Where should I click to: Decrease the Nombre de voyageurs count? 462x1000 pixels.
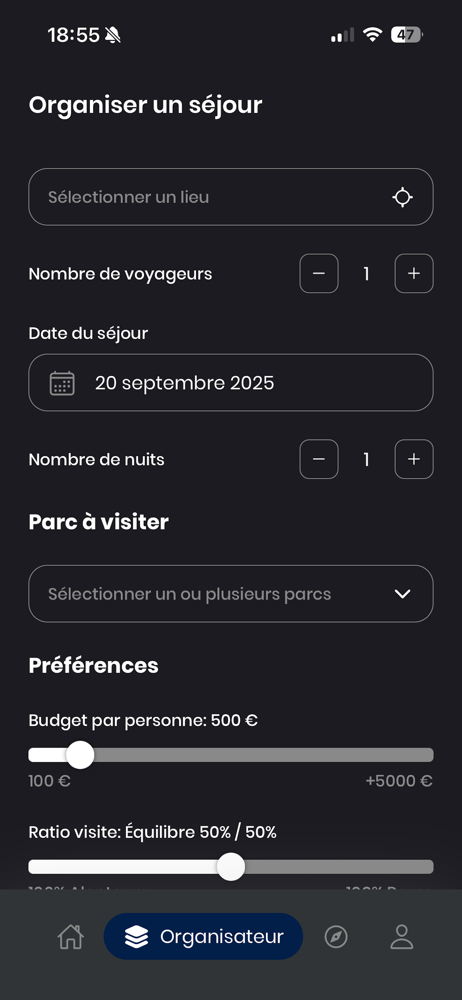coord(319,274)
